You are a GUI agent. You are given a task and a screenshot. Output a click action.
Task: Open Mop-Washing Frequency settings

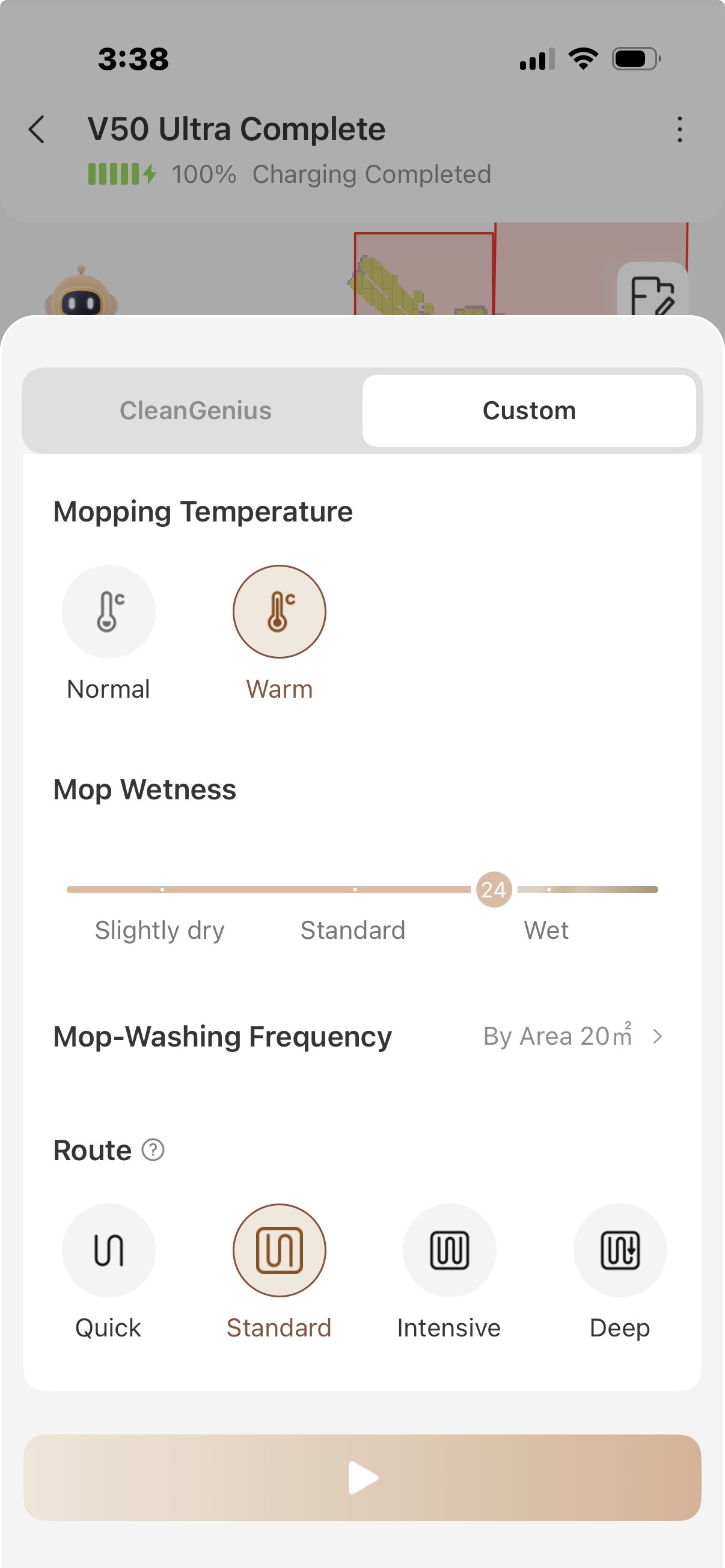(572, 1036)
